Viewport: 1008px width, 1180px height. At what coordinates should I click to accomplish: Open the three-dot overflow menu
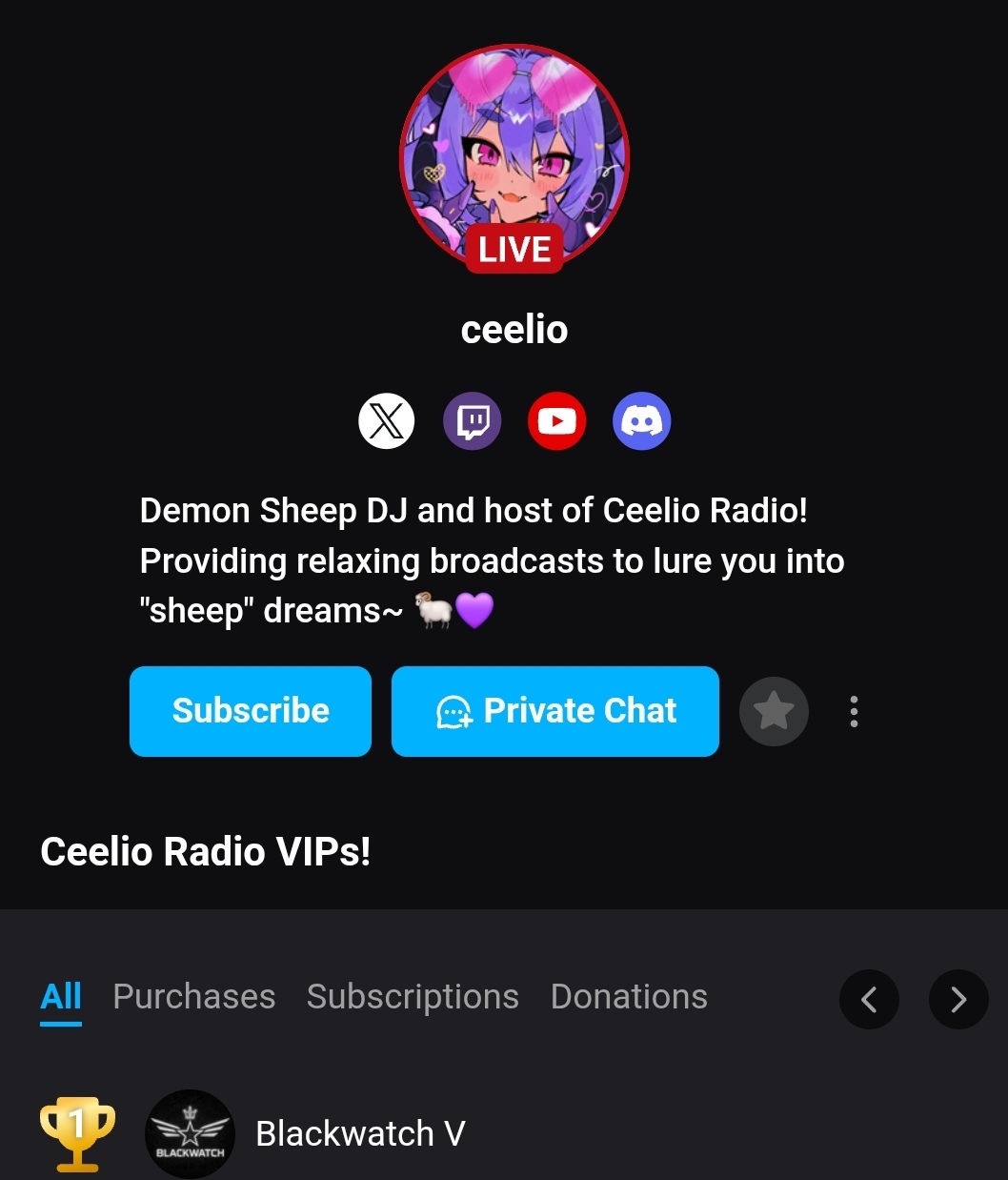click(854, 711)
